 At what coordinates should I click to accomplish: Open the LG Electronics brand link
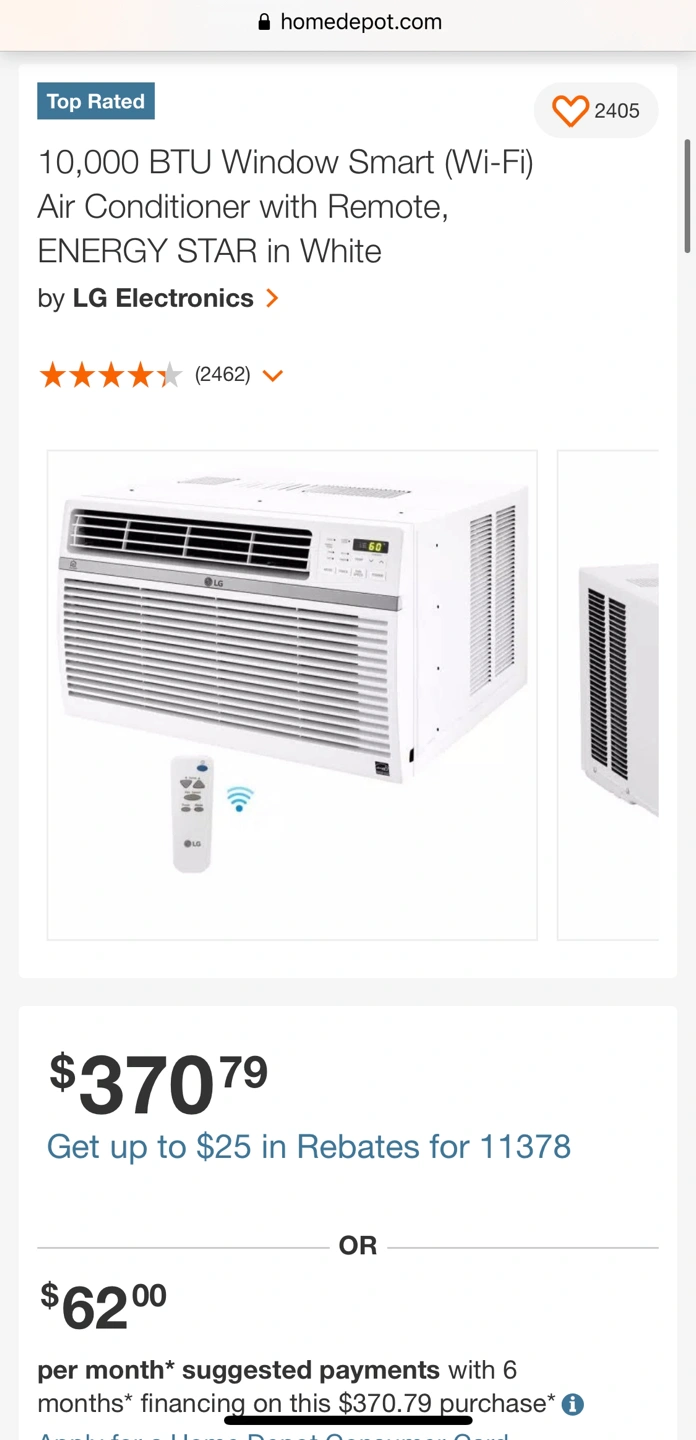[x=163, y=298]
